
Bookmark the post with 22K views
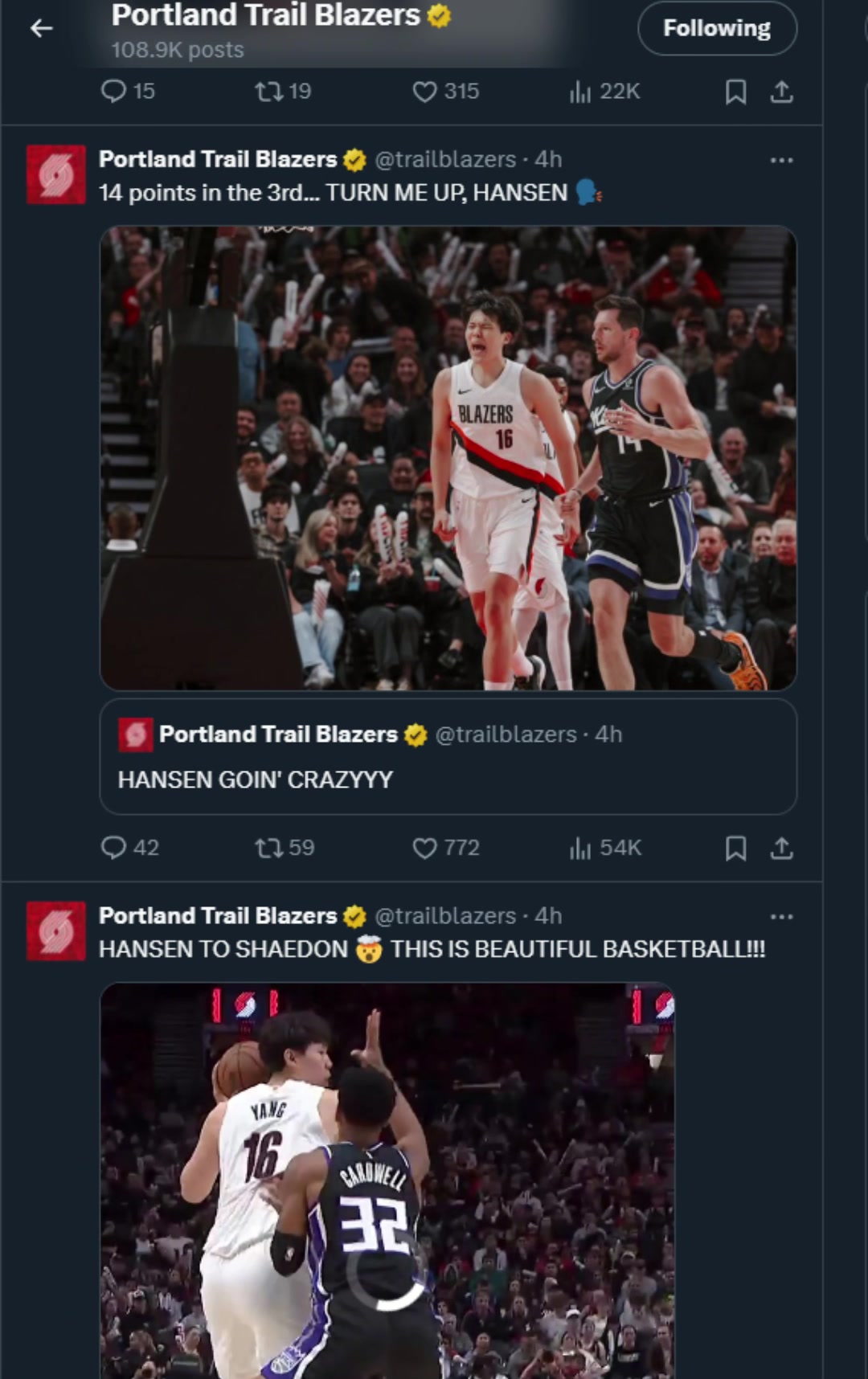[735, 92]
